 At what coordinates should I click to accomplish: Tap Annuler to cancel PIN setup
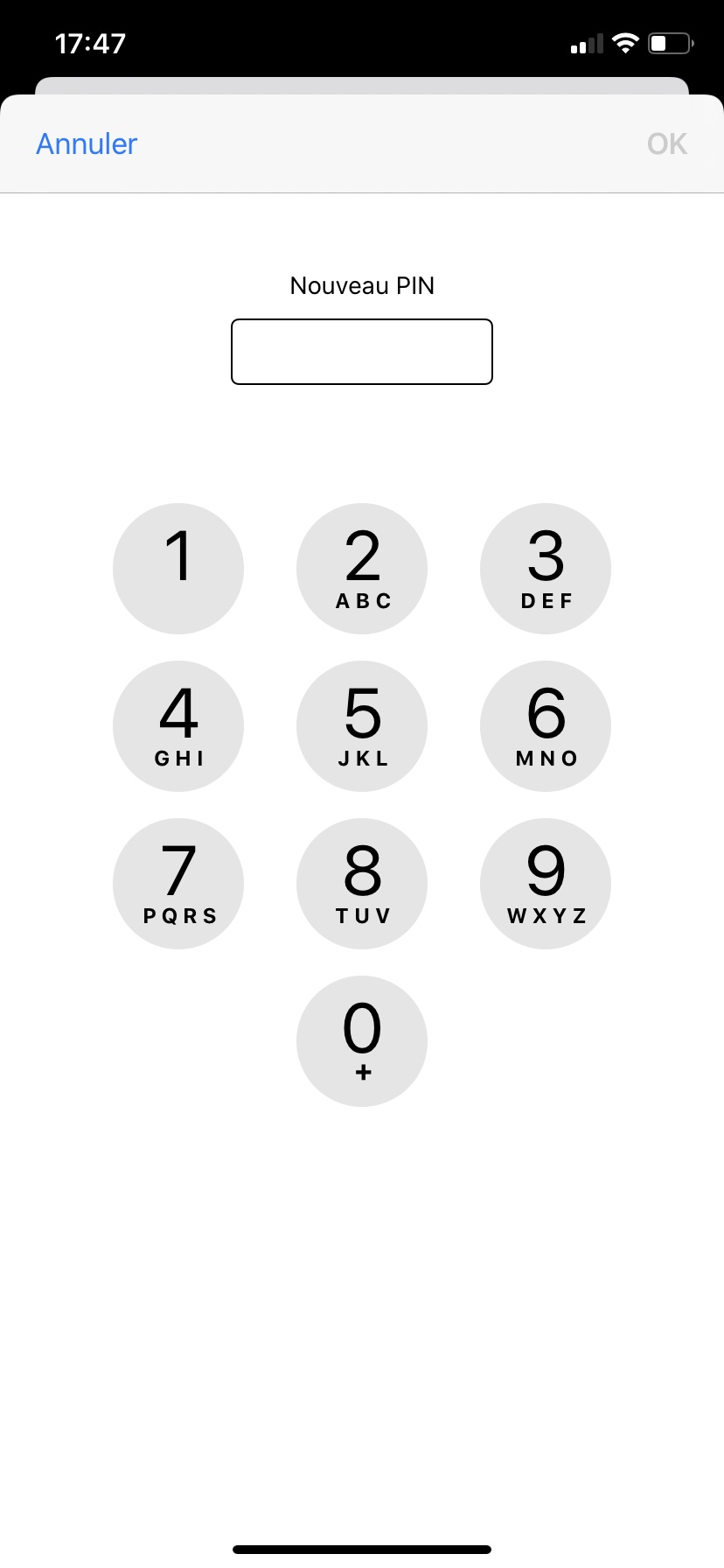click(x=87, y=143)
